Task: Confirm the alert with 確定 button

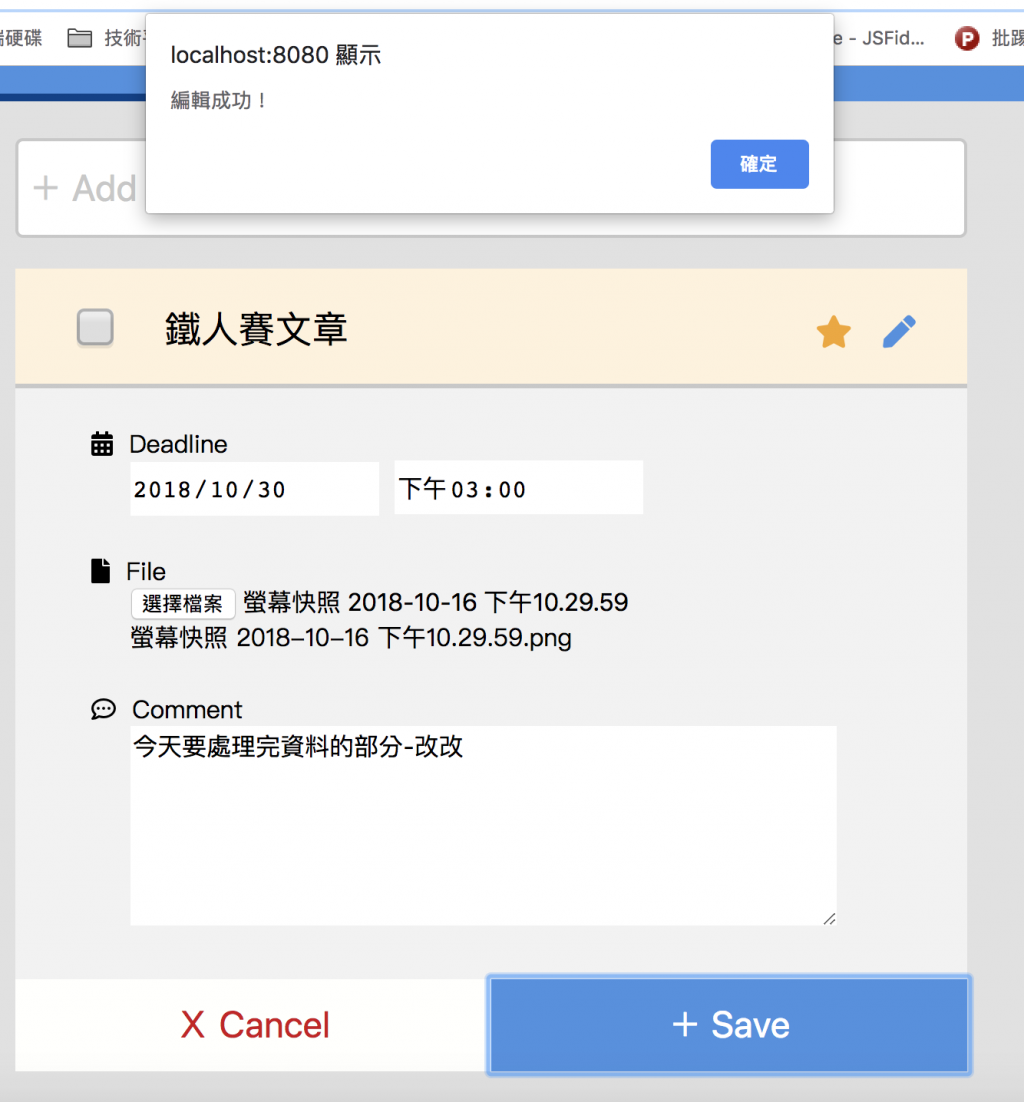Action: (x=759, y=164)
